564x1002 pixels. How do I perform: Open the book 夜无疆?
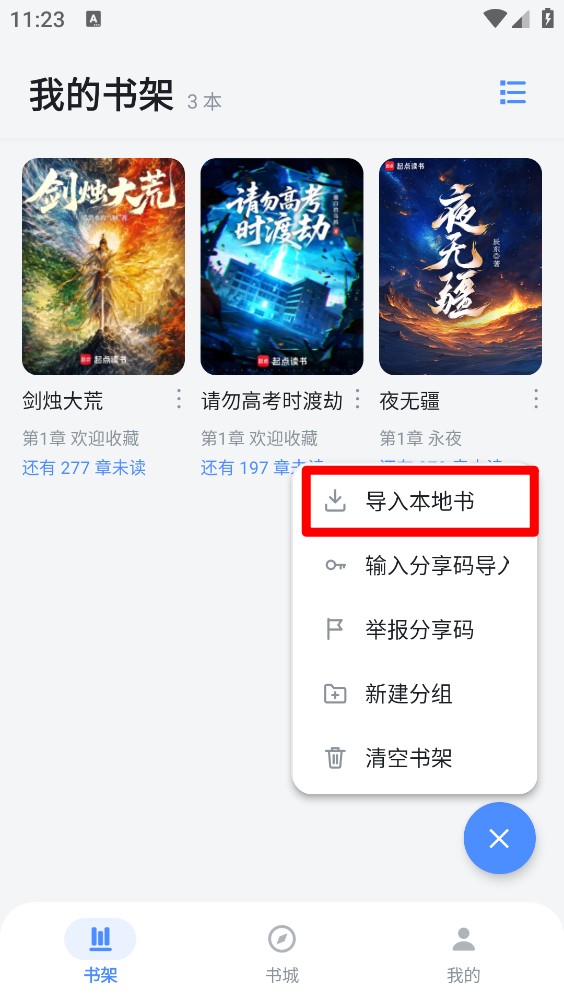click(461, 266)
